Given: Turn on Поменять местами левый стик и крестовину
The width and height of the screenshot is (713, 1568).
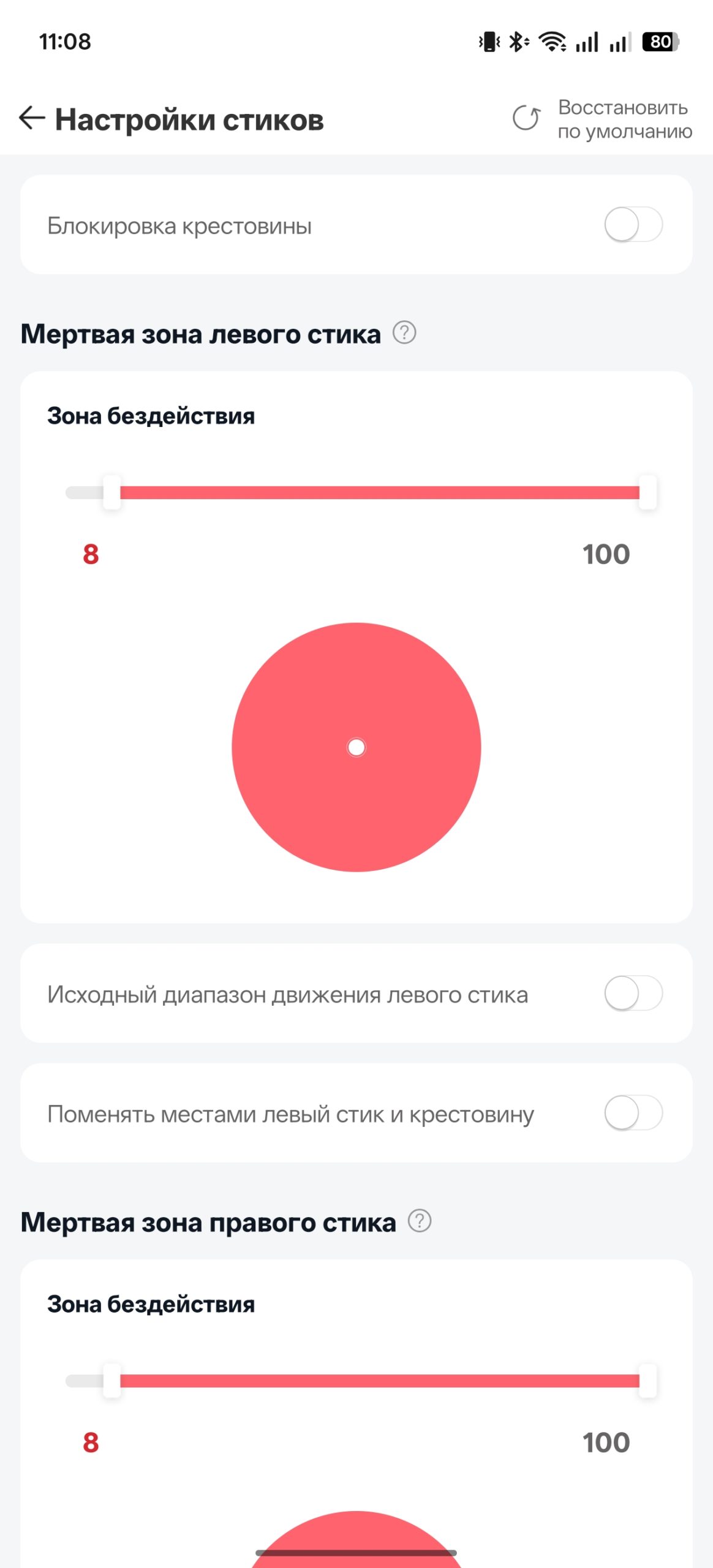Looking at the screenshot, I should click(633, 1113).
